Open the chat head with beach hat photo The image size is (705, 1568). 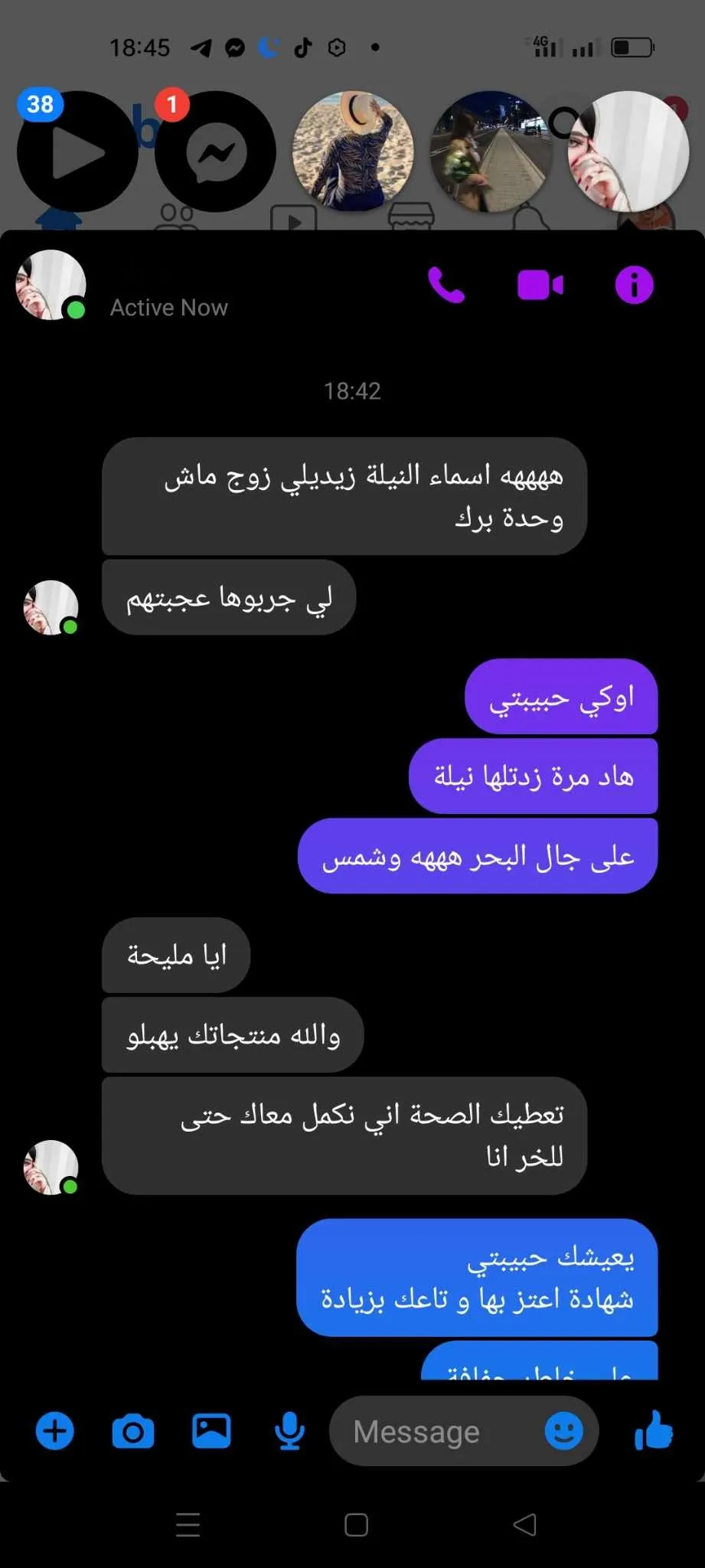tap(353, 152)
